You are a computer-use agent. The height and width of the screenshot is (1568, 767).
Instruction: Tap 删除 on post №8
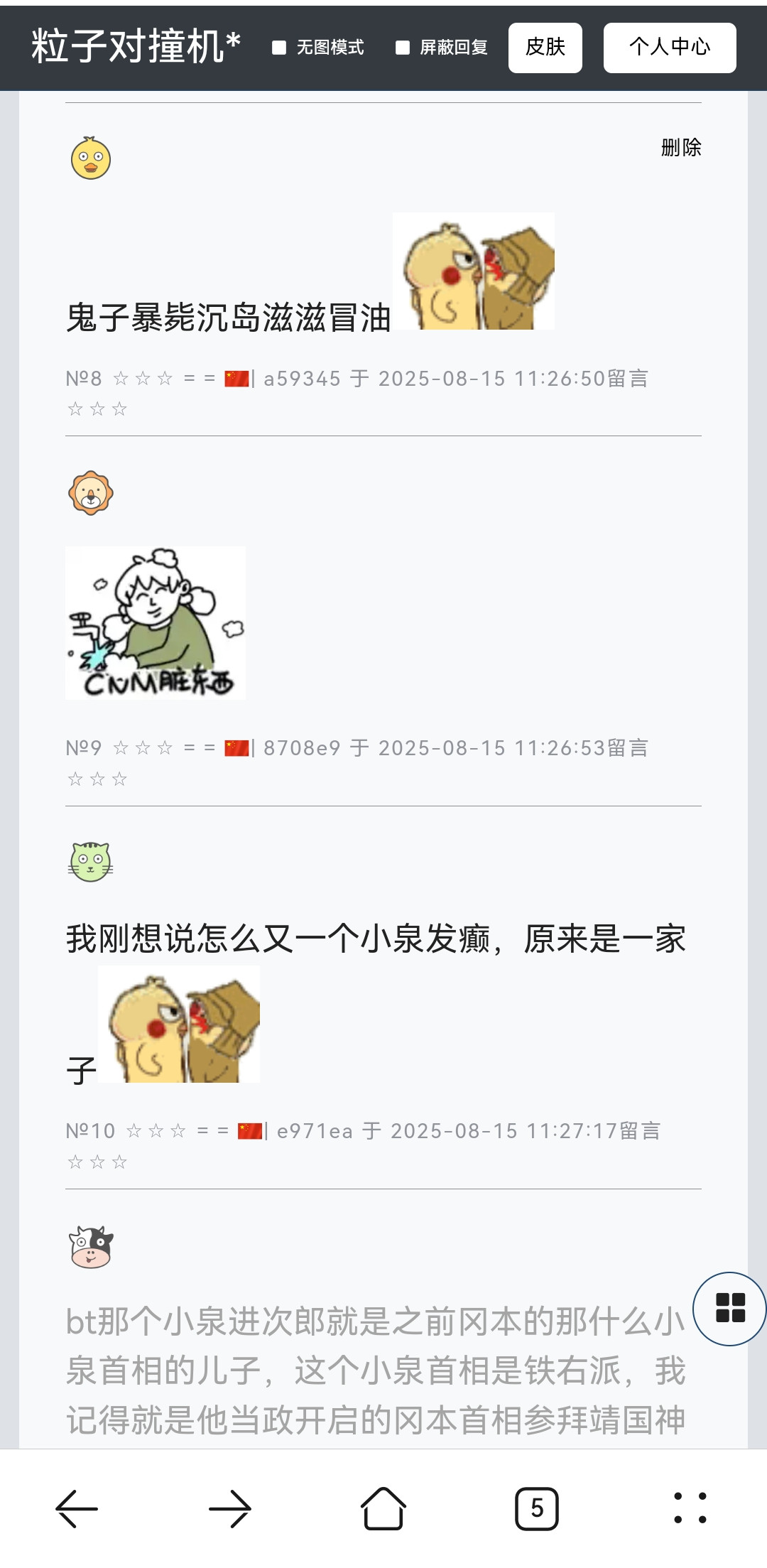pos(680,148)
